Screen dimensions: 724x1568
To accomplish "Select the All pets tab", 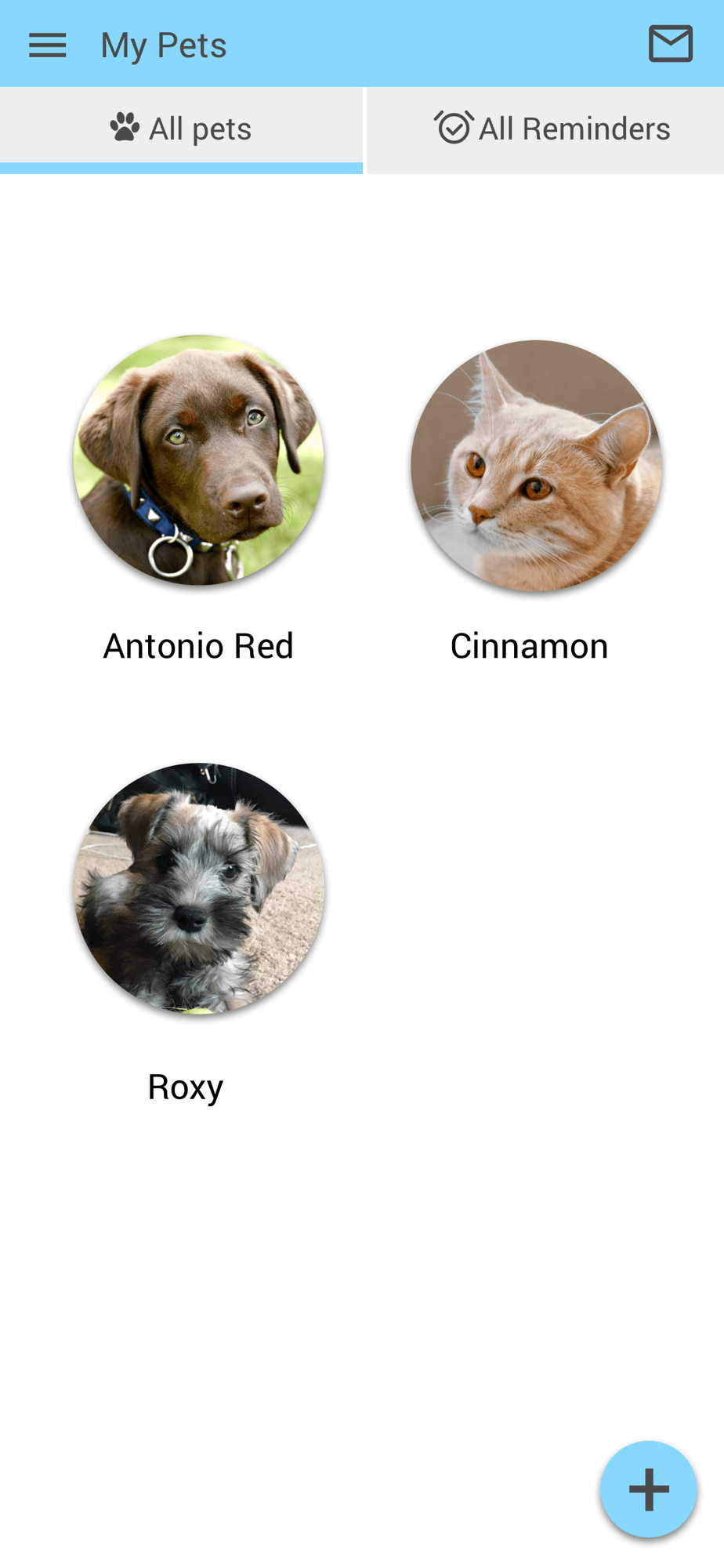I will (181, 129).
